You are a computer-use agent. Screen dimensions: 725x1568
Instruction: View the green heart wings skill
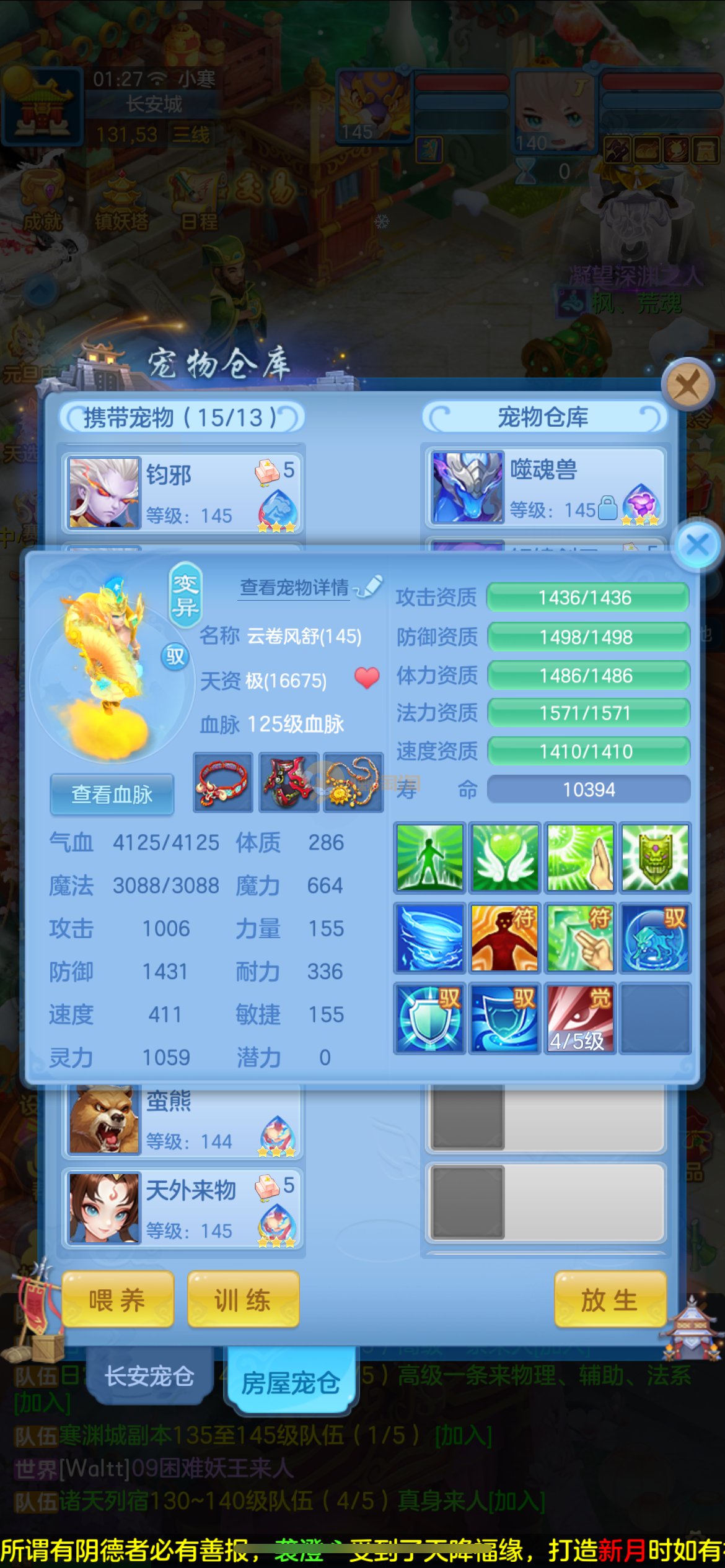[505, 858]
